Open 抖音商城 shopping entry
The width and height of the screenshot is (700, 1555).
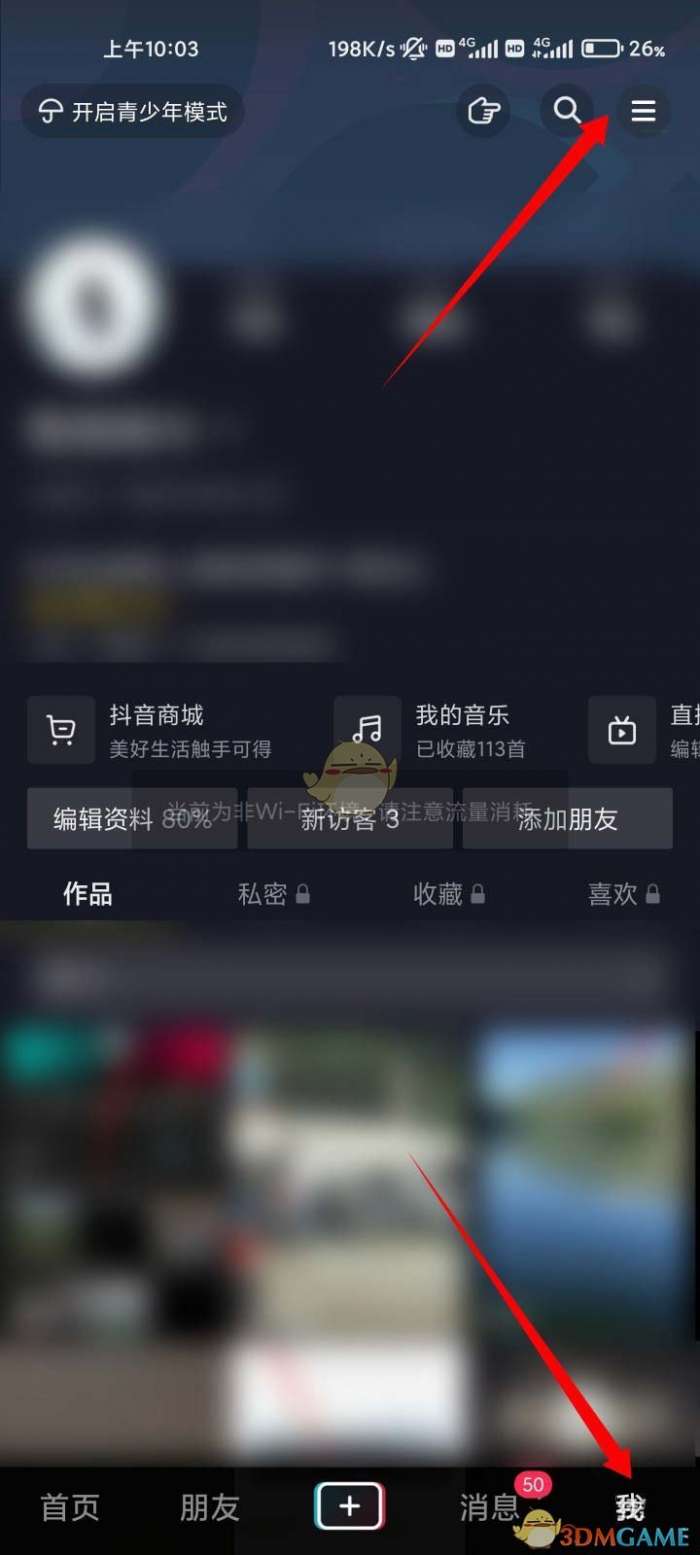tap(150, 730)
